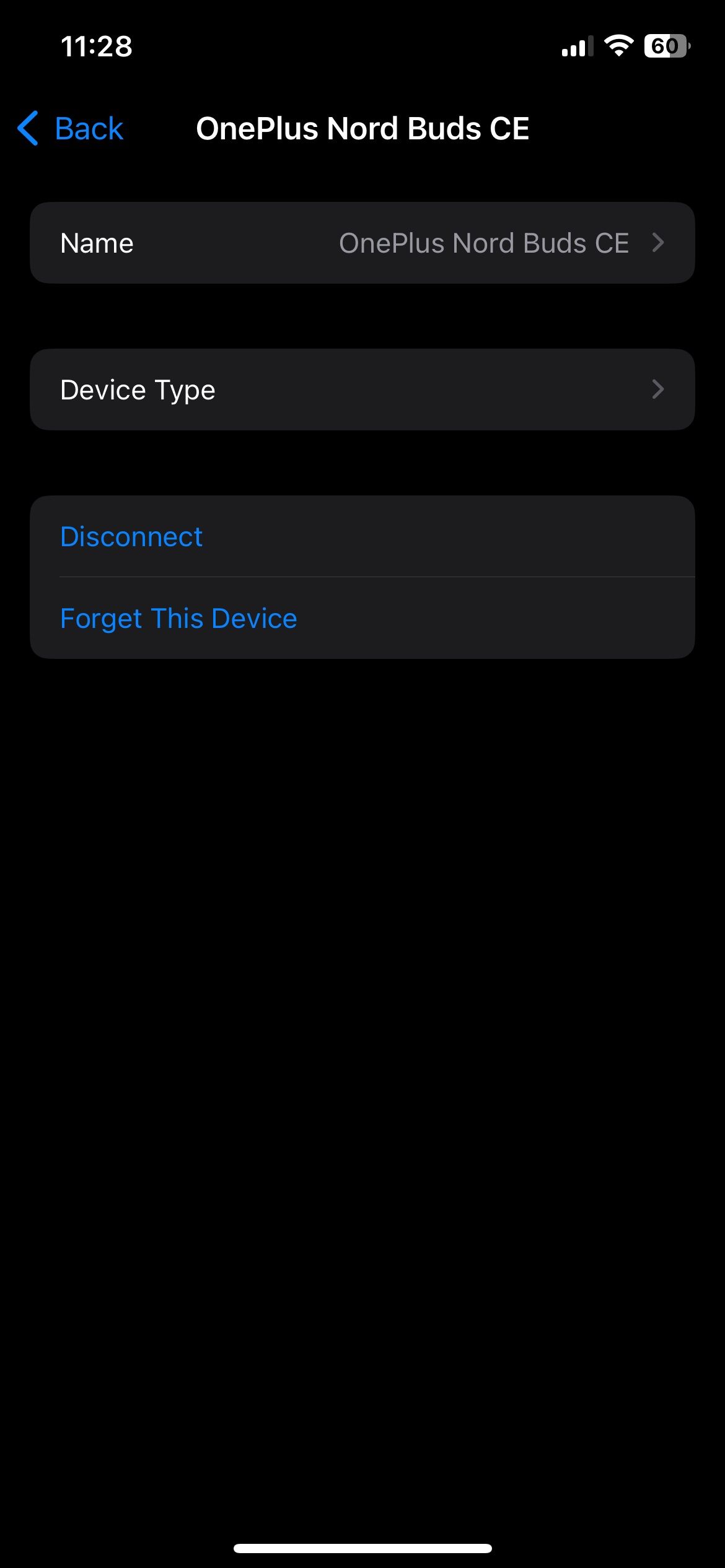Screen dimensions: 725x1568
Task: Expand Device Type options
Action: click(362, 389)
